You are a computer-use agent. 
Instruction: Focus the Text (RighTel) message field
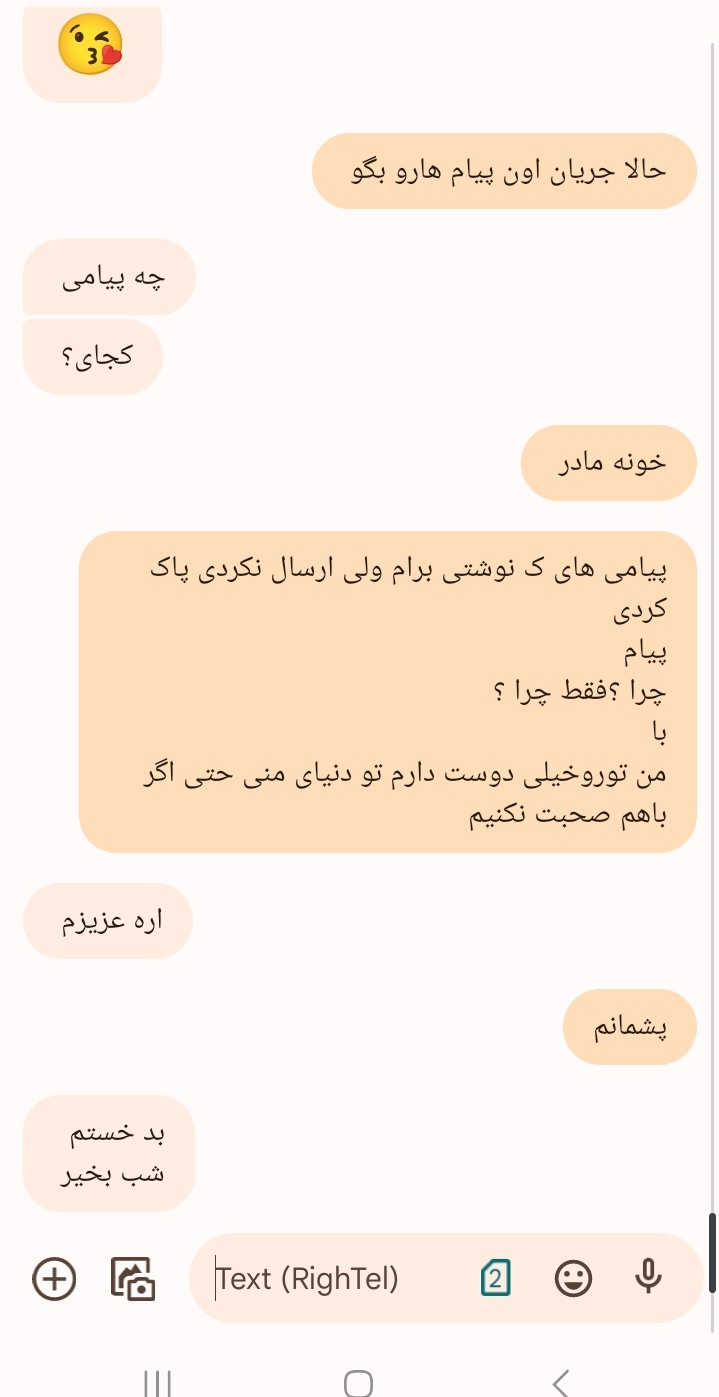(330, 1278)
